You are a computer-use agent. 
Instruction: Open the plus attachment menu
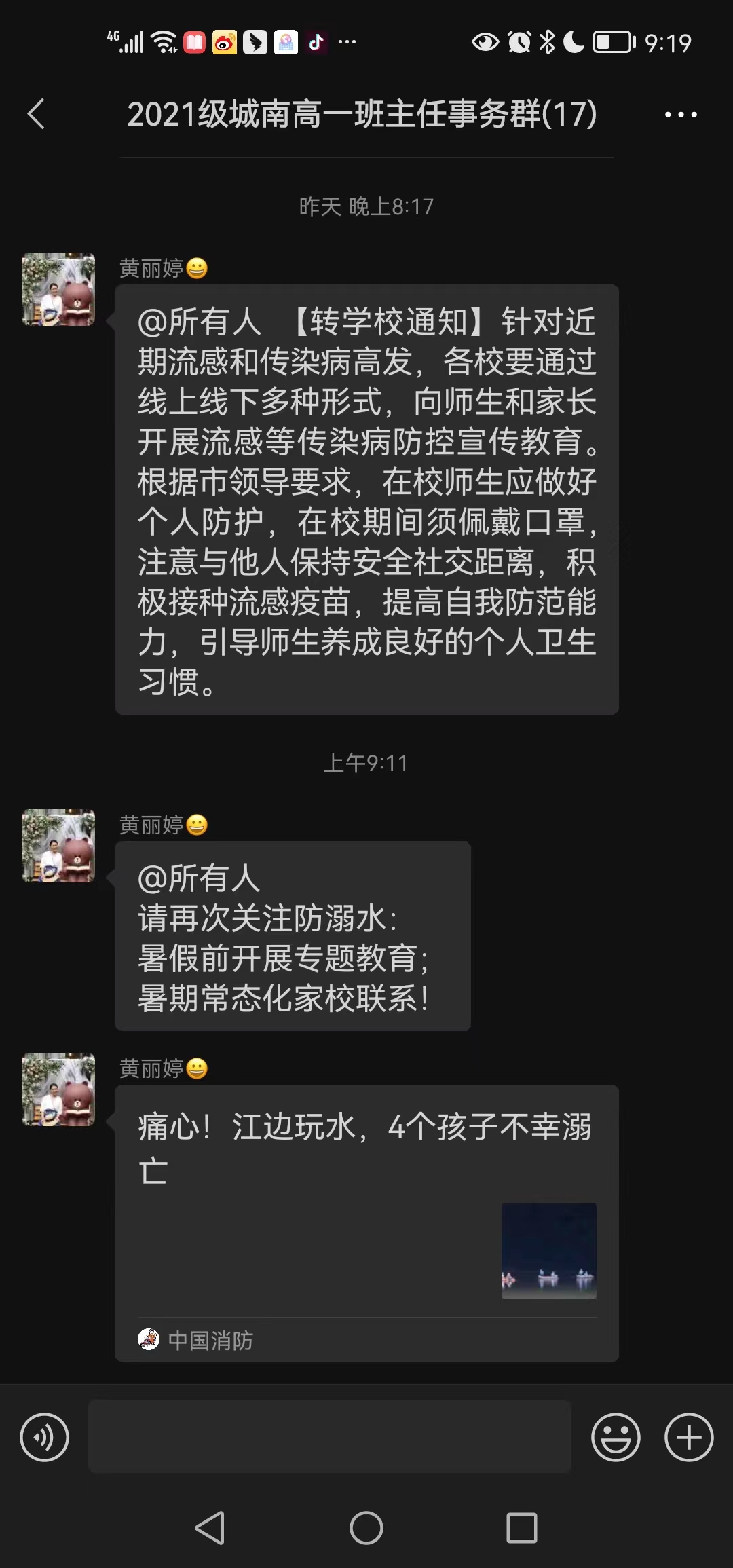coord(688,1437)
